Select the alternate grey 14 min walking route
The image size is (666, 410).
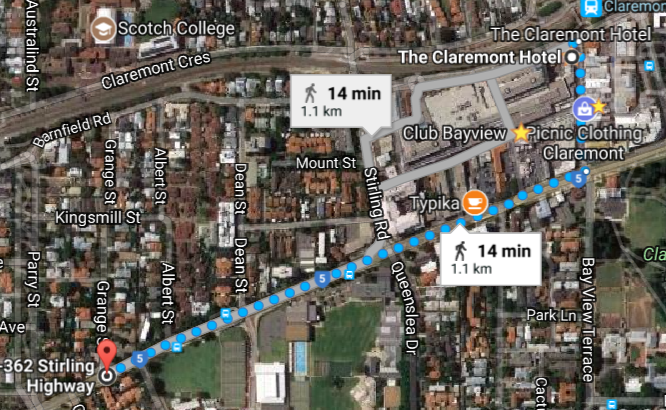pos(340,100)
